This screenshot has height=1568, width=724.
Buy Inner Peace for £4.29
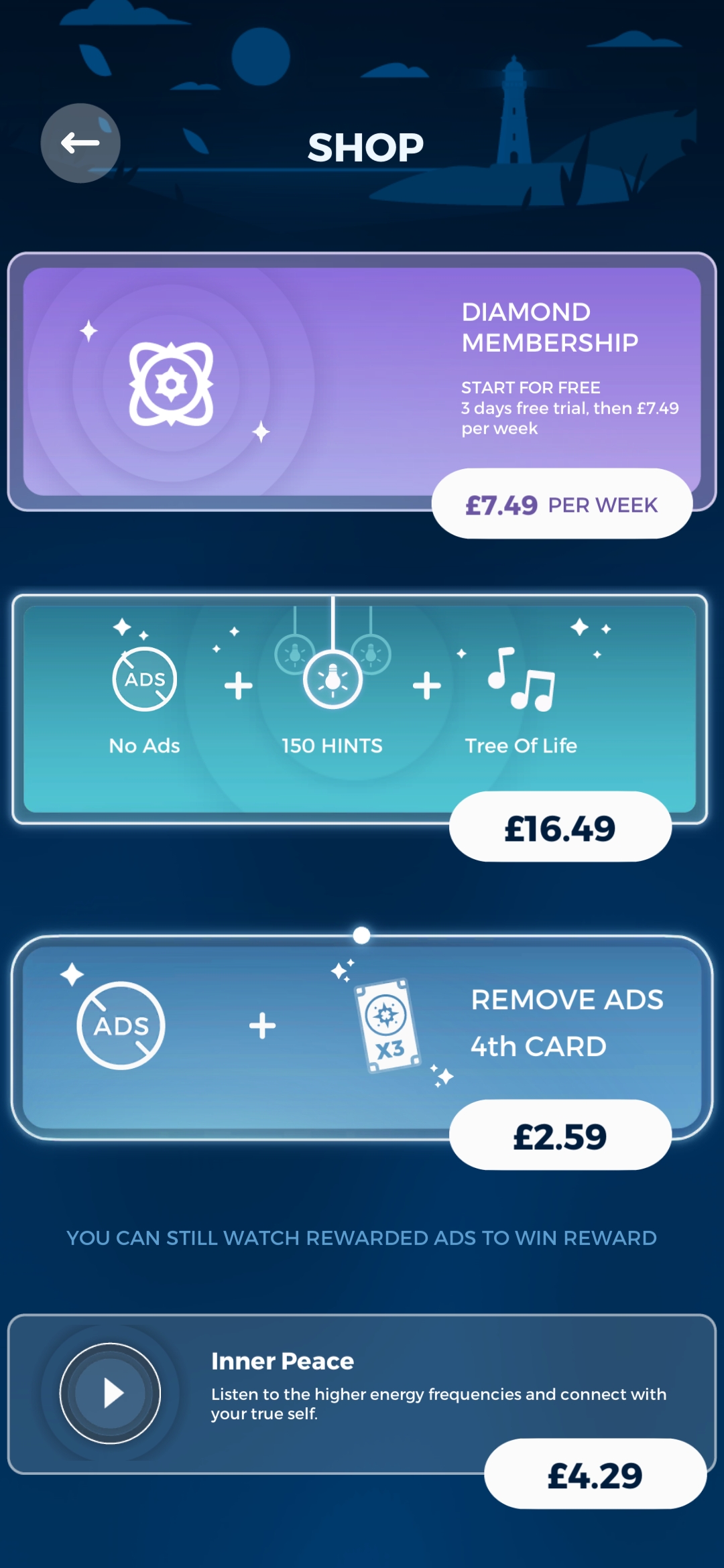pos(595,1475)
